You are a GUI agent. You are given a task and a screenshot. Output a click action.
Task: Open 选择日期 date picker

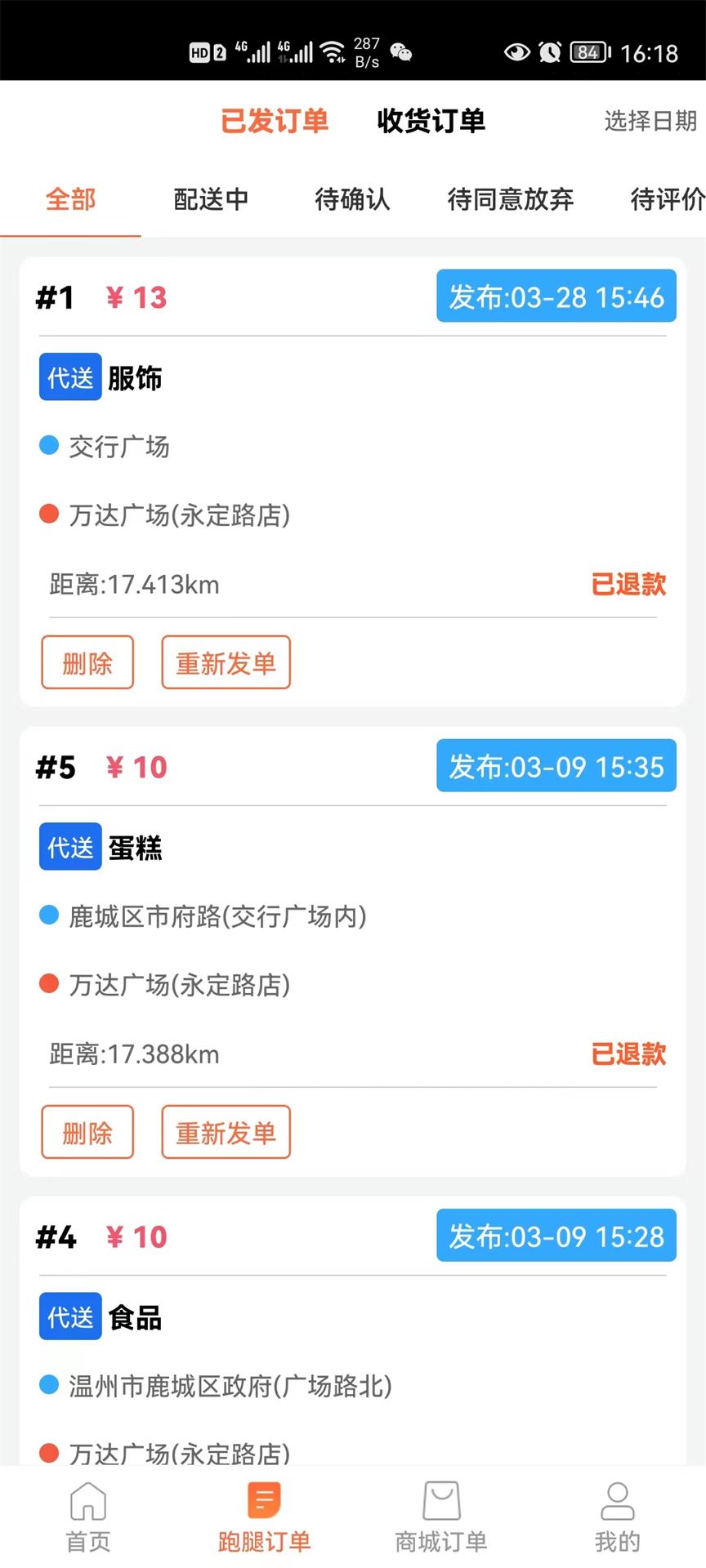650,122
